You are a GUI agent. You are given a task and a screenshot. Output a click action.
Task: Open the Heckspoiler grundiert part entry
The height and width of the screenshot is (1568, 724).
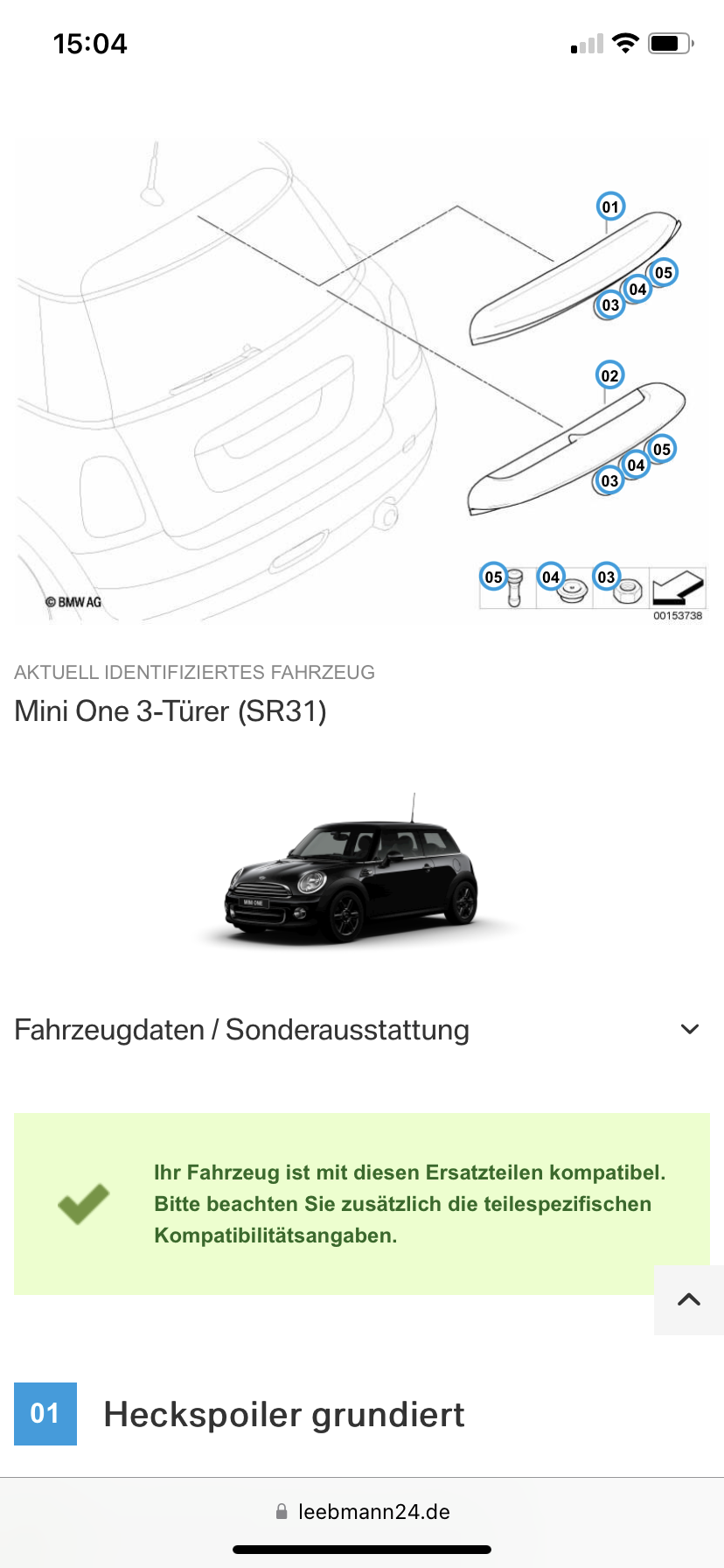(x=283, y=1415)
